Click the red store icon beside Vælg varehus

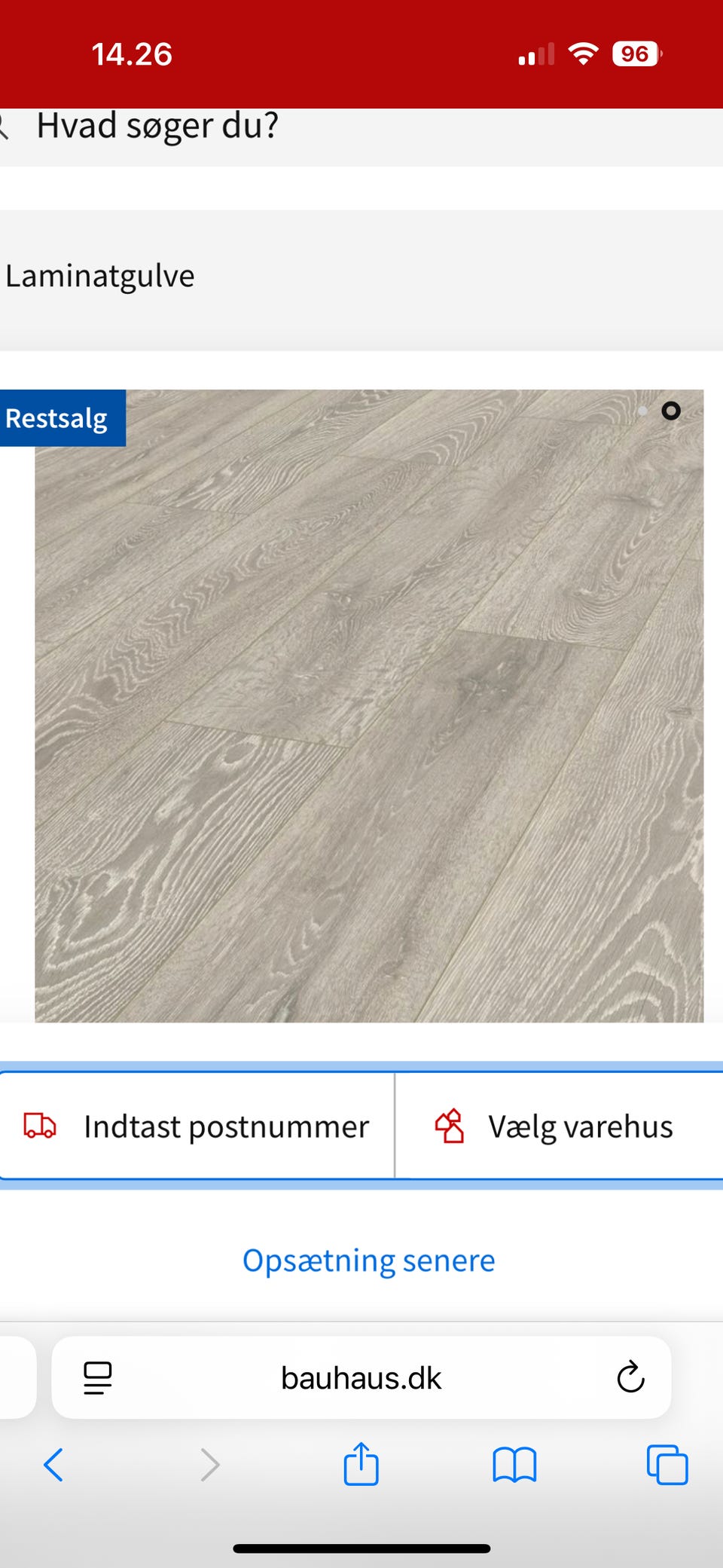point(450,1126)
